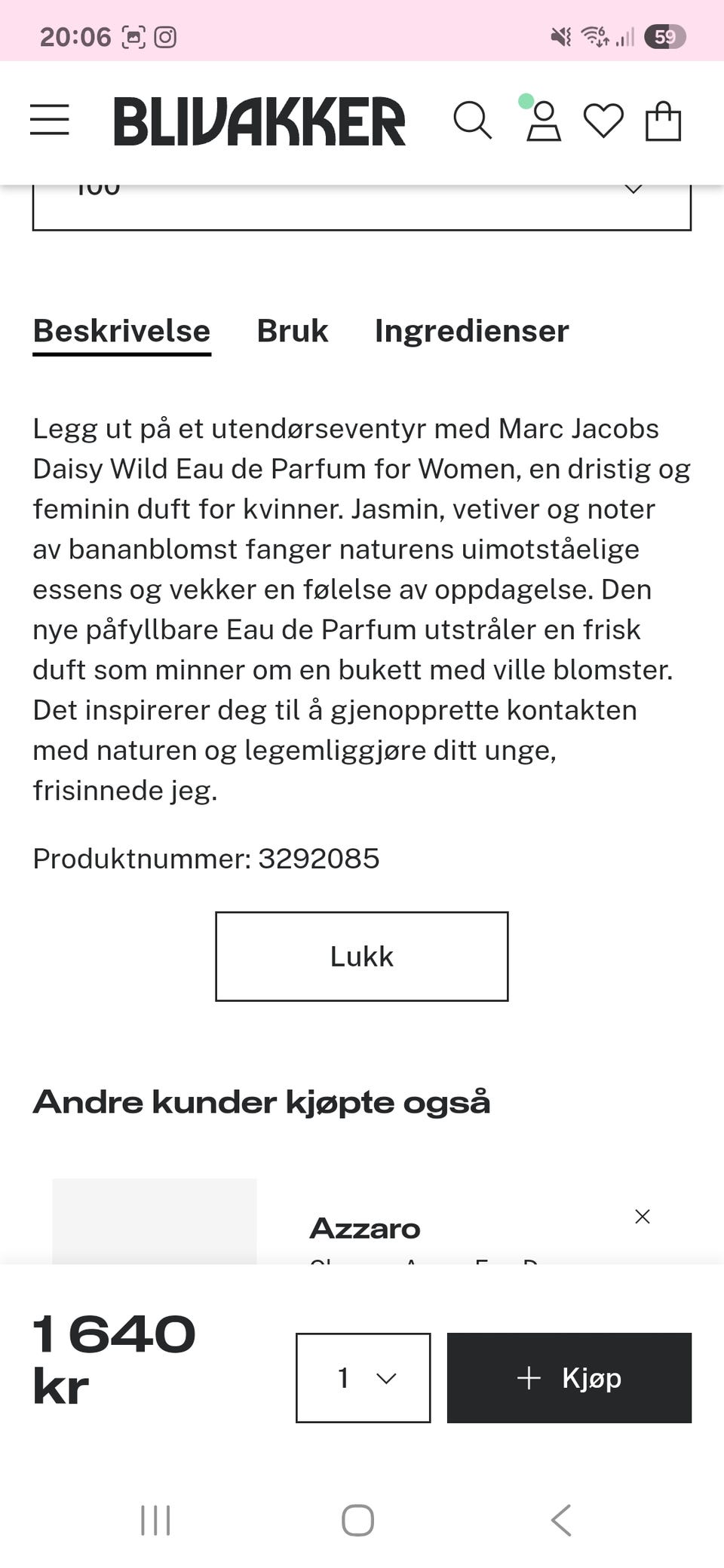Open the quantity selector dropdown
Image resolution: width=724 pixels, height=1568 pixels.
[362, 1378]
